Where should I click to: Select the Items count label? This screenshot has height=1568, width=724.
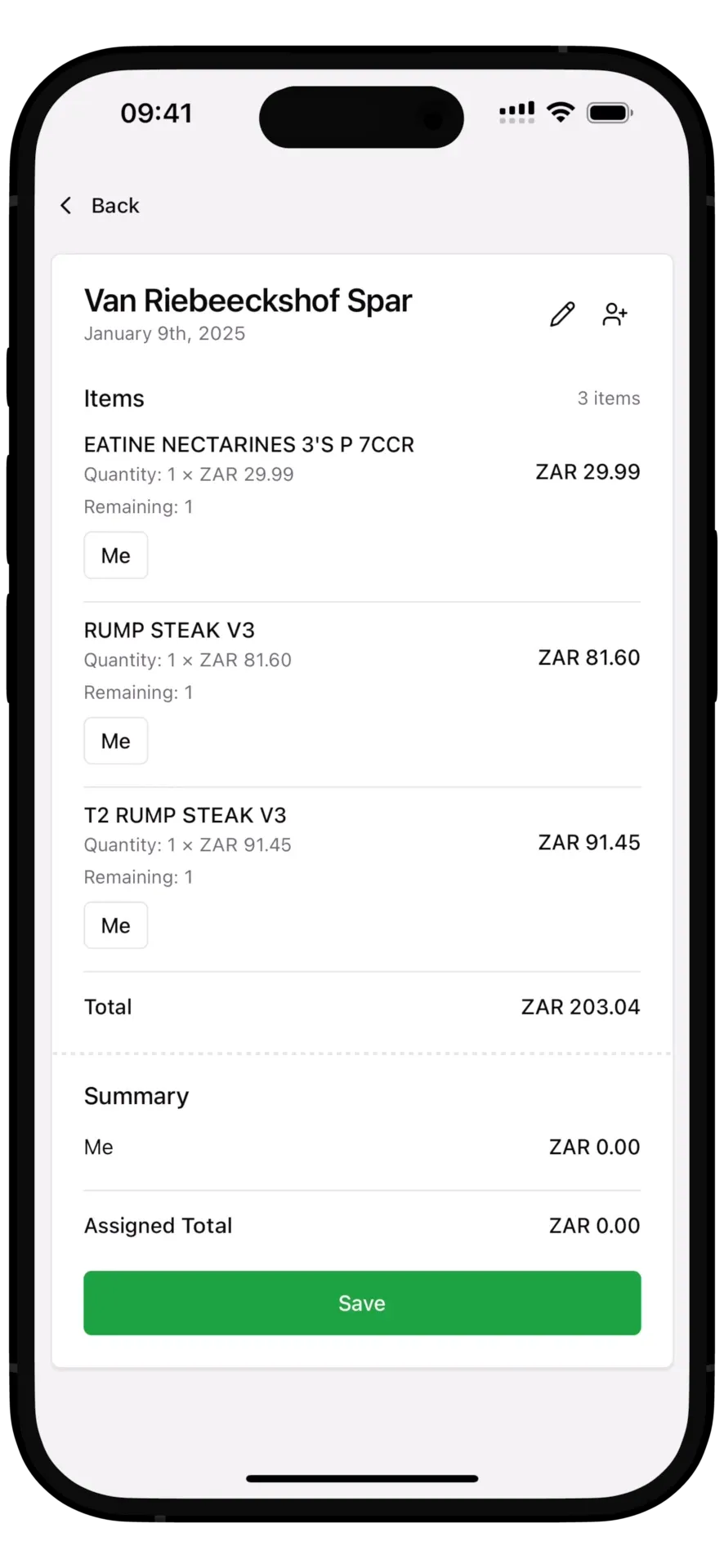pos(608,398)
